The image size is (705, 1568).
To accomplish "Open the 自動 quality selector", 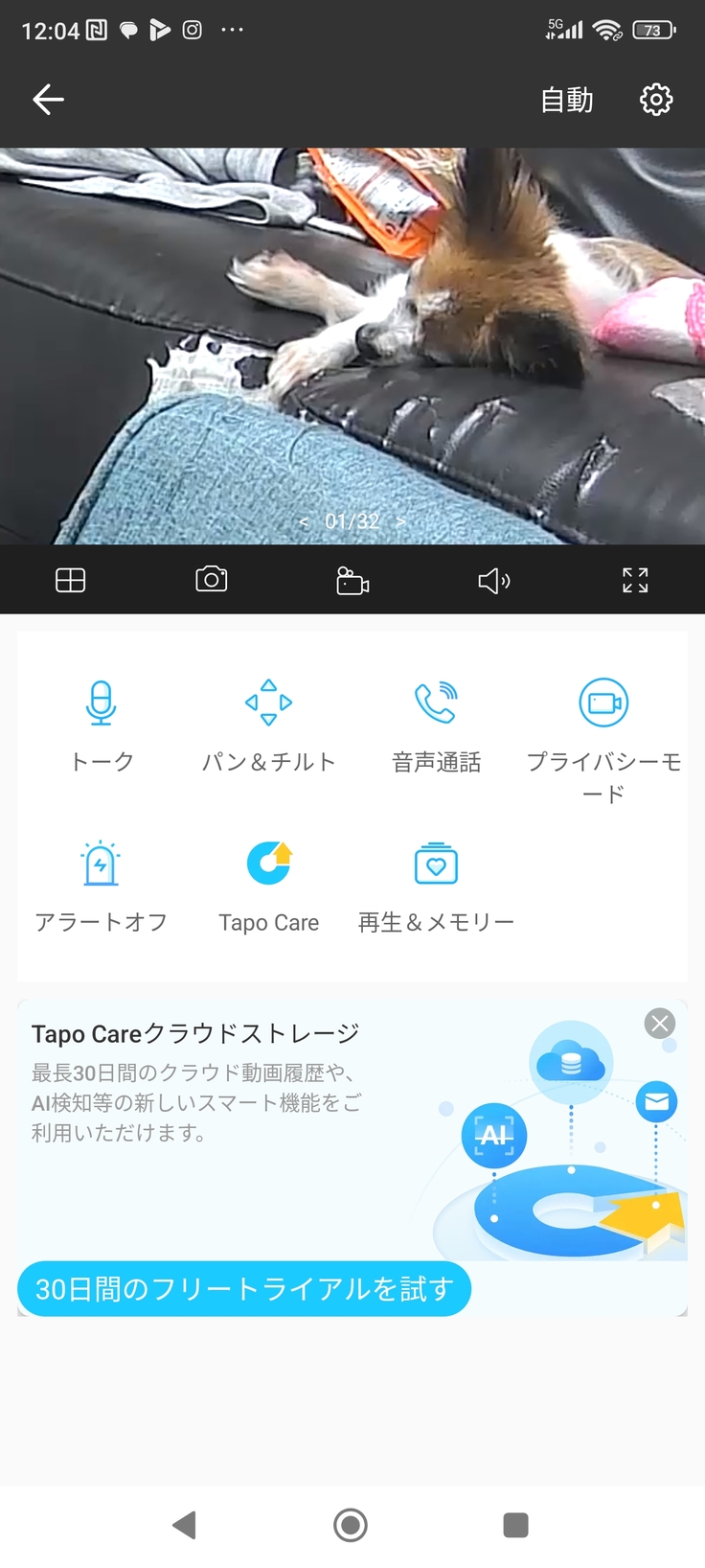I will point(566,100).
